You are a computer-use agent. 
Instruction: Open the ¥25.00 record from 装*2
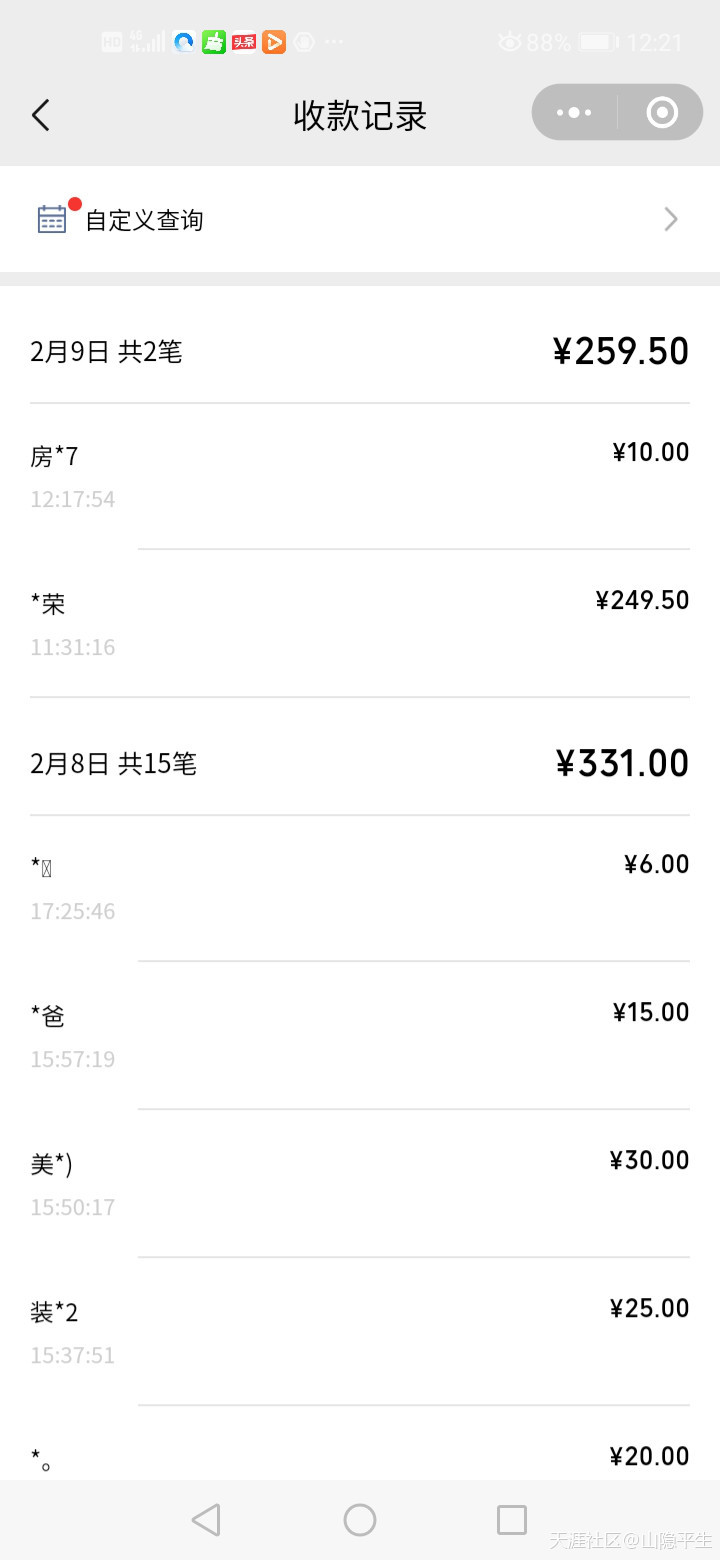pos(360,1332)
